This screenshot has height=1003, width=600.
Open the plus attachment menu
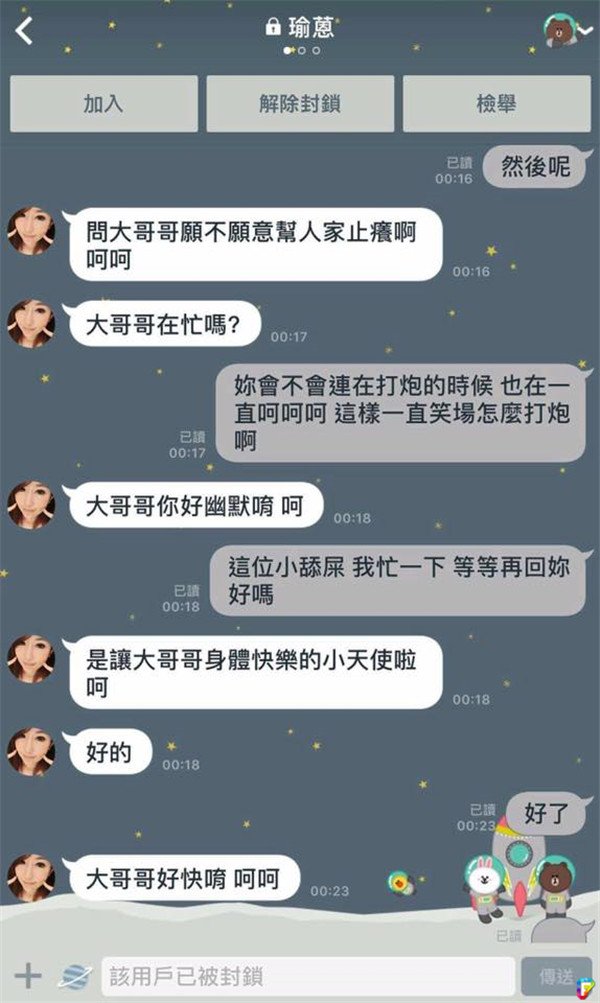(28, 976)
